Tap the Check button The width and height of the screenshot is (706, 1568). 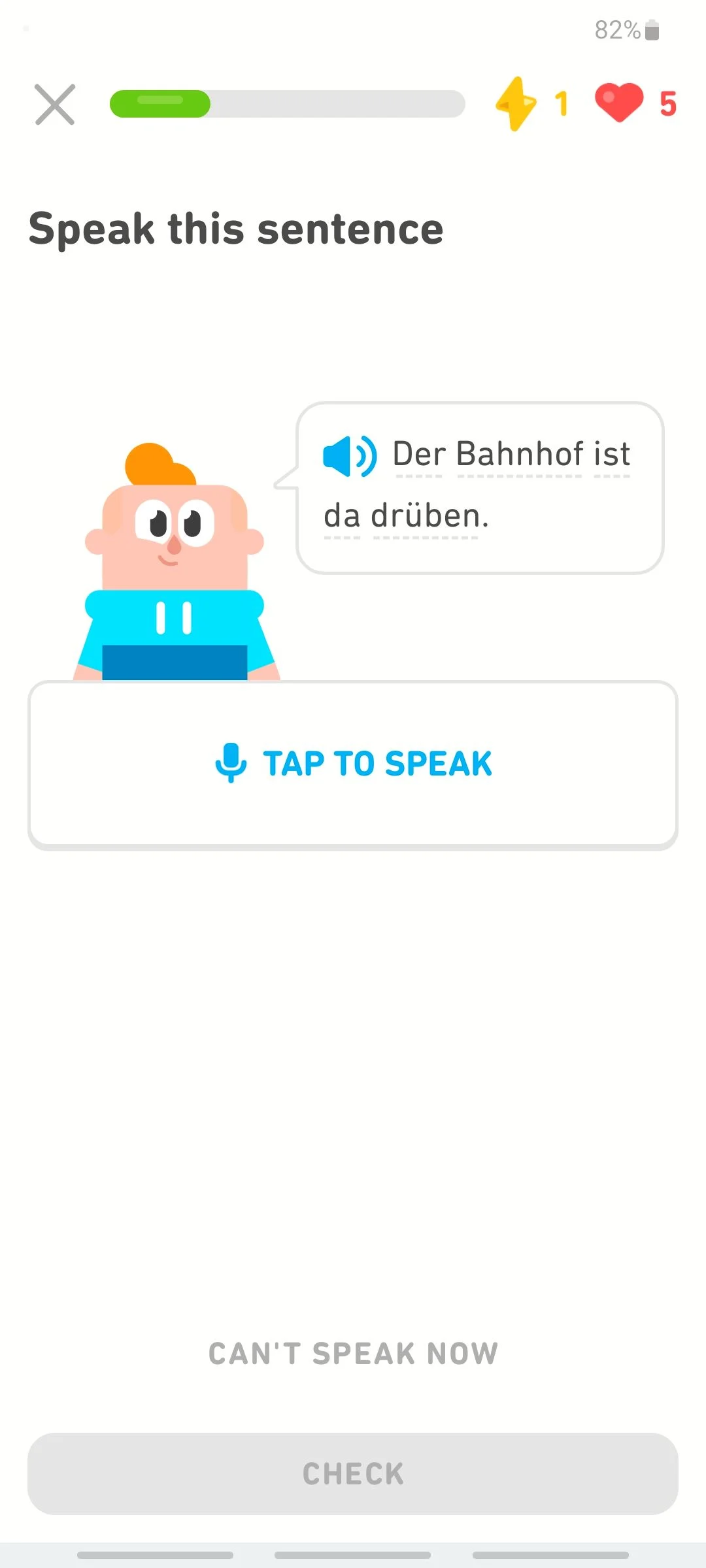coord(353,1474)
